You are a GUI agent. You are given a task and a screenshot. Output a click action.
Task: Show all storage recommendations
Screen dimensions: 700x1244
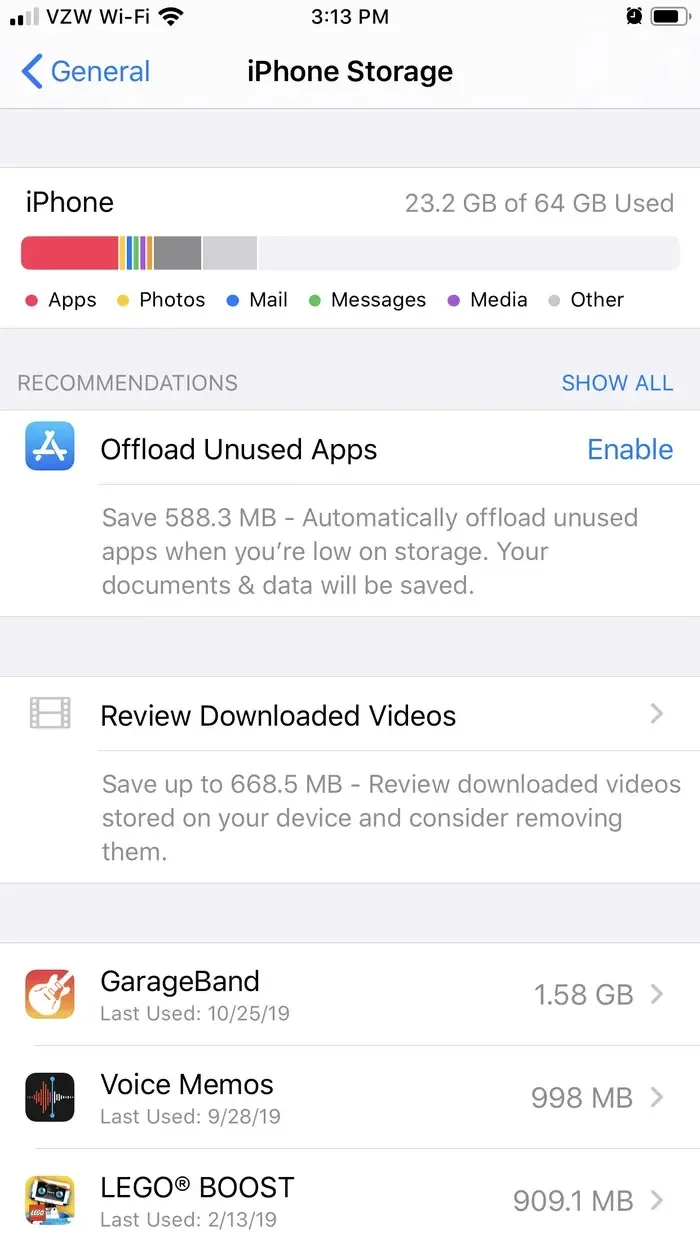(616, 383)
